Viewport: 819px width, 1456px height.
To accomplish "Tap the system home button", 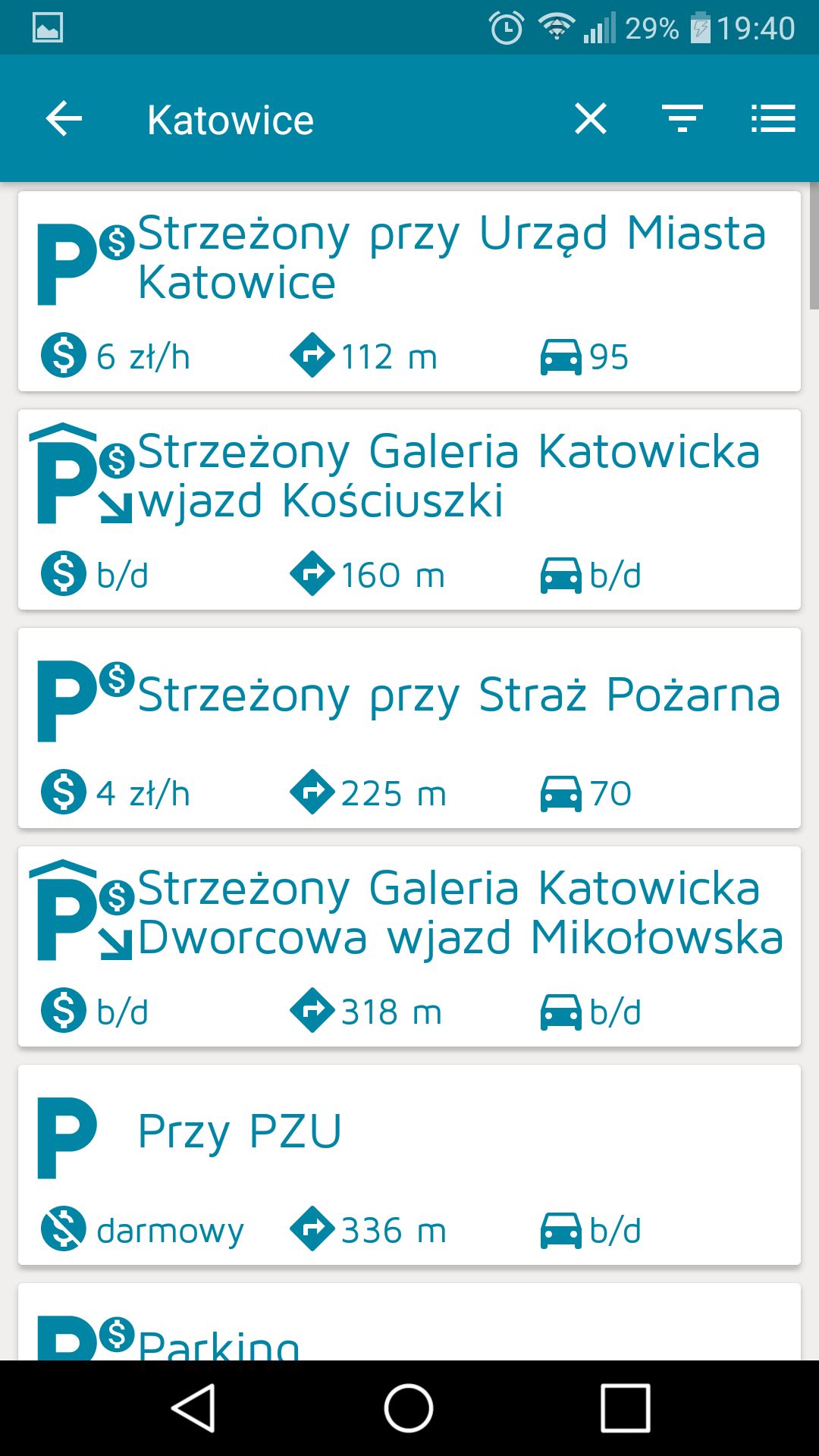I will (x=409, y=1408).
